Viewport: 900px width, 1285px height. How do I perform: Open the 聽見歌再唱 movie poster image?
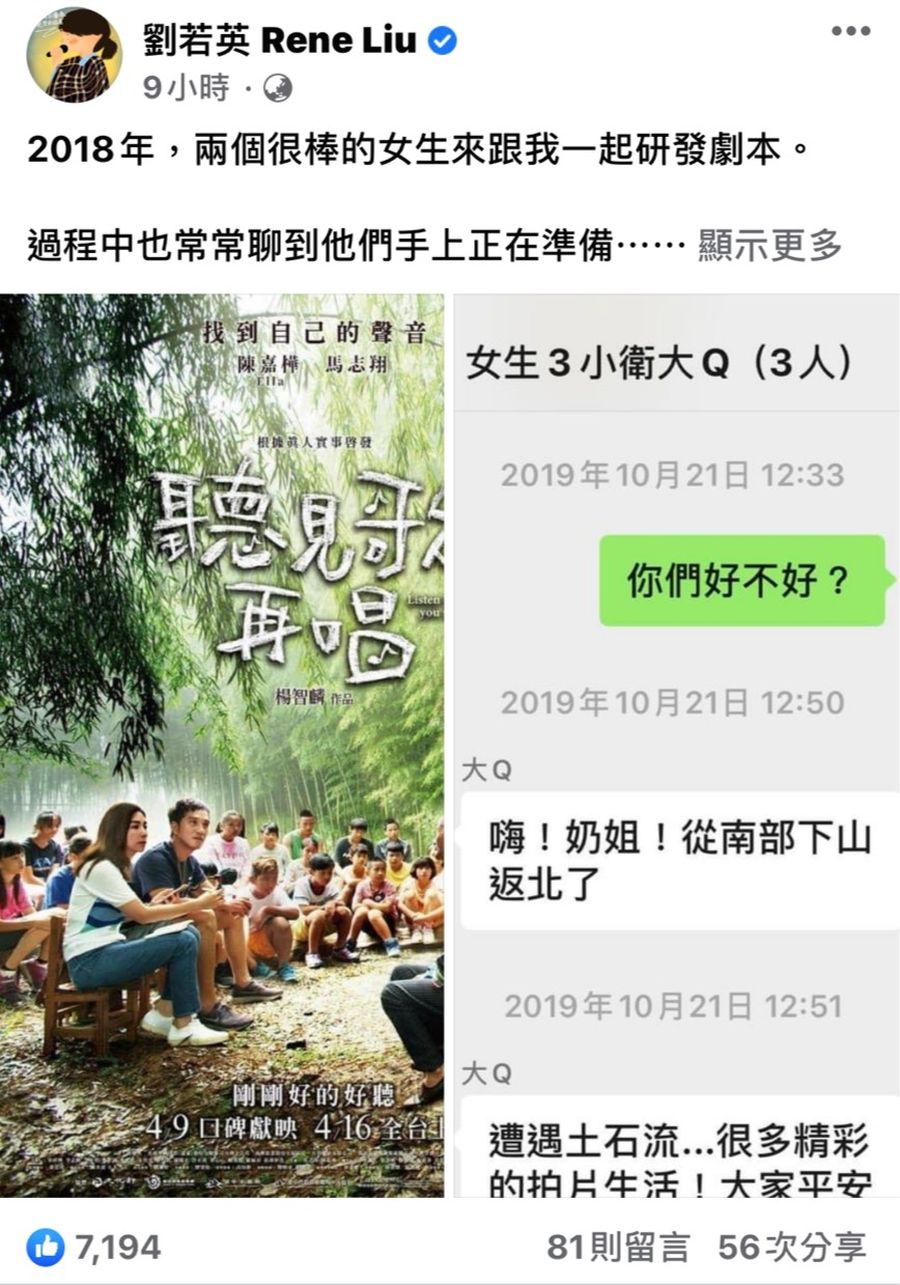222,745
